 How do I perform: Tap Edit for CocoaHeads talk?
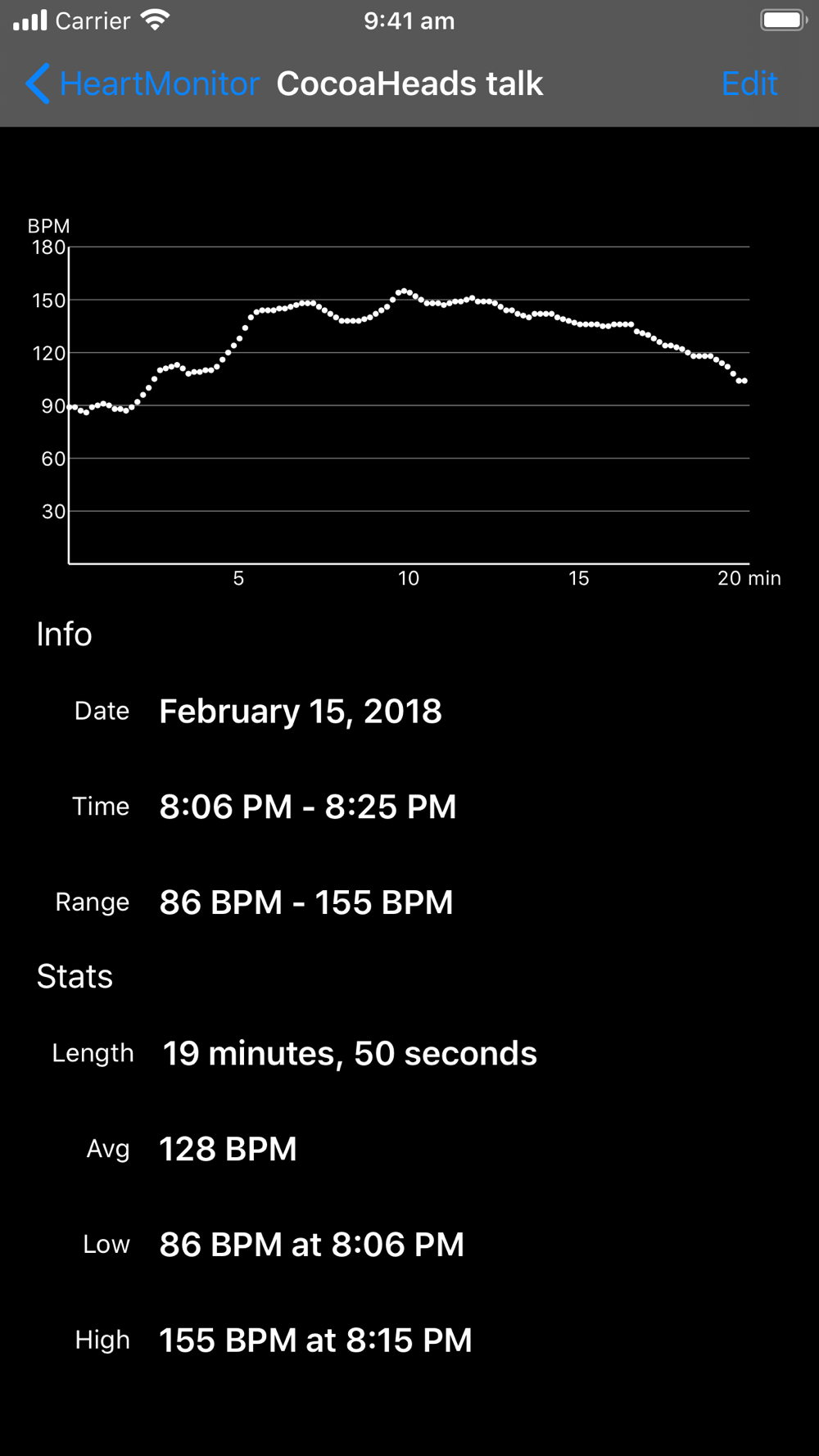pos(749,84)
